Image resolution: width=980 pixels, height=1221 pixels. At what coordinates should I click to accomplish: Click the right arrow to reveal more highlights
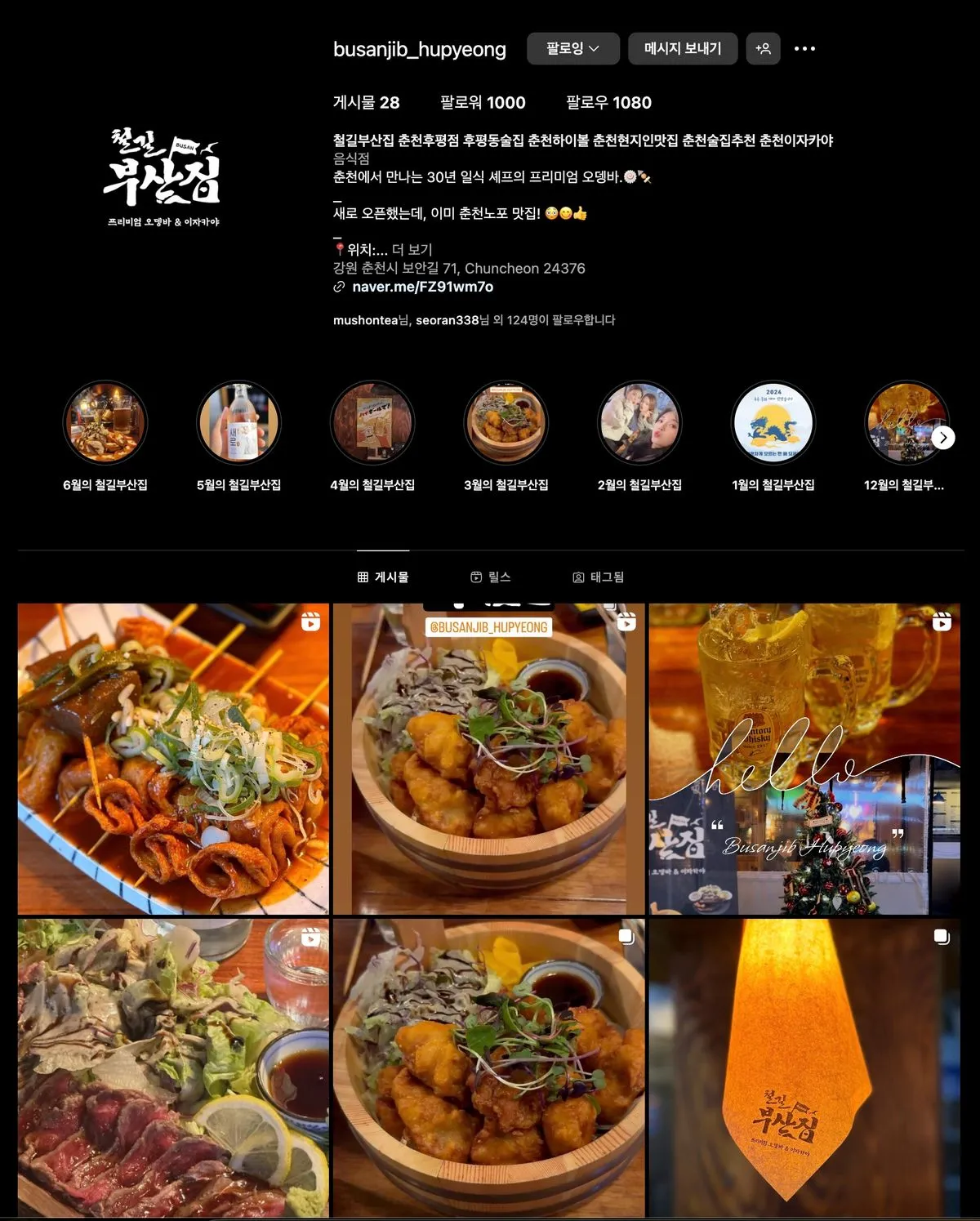tap(943, 438)
